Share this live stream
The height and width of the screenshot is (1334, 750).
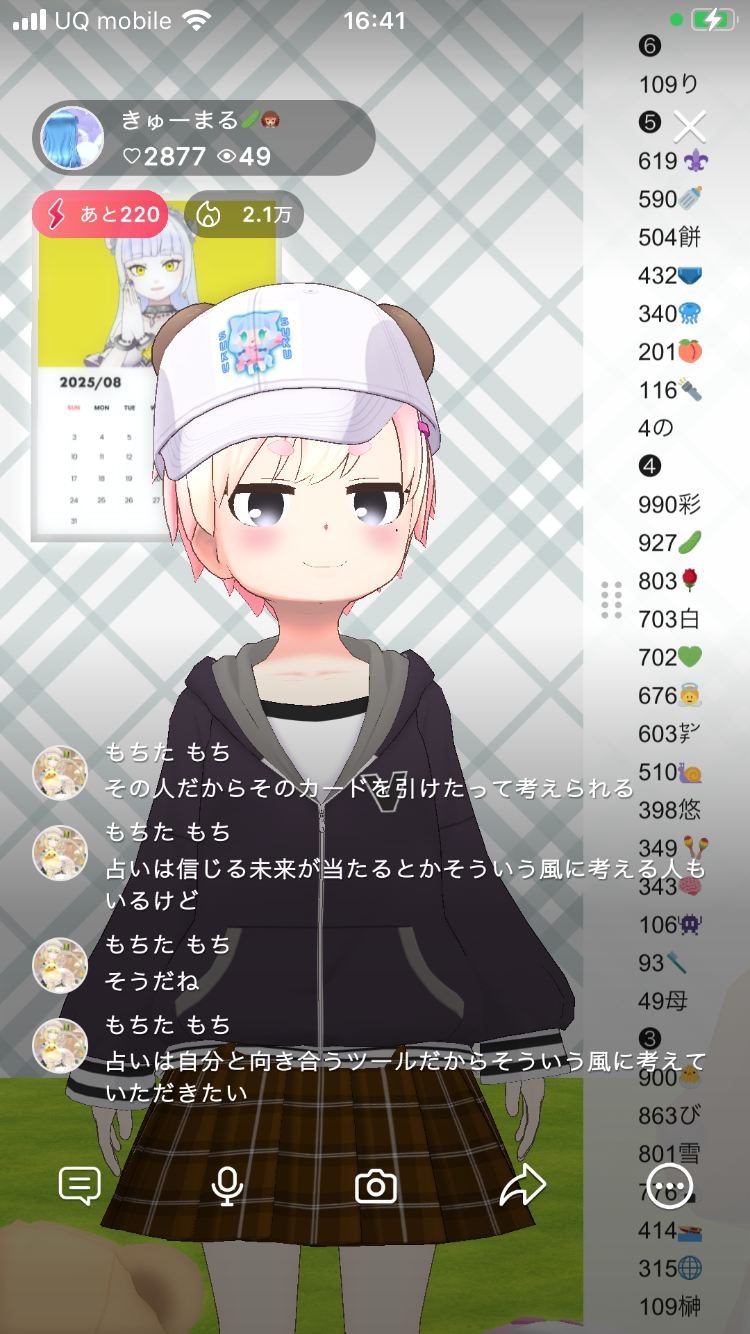(x=522, y=1186)
